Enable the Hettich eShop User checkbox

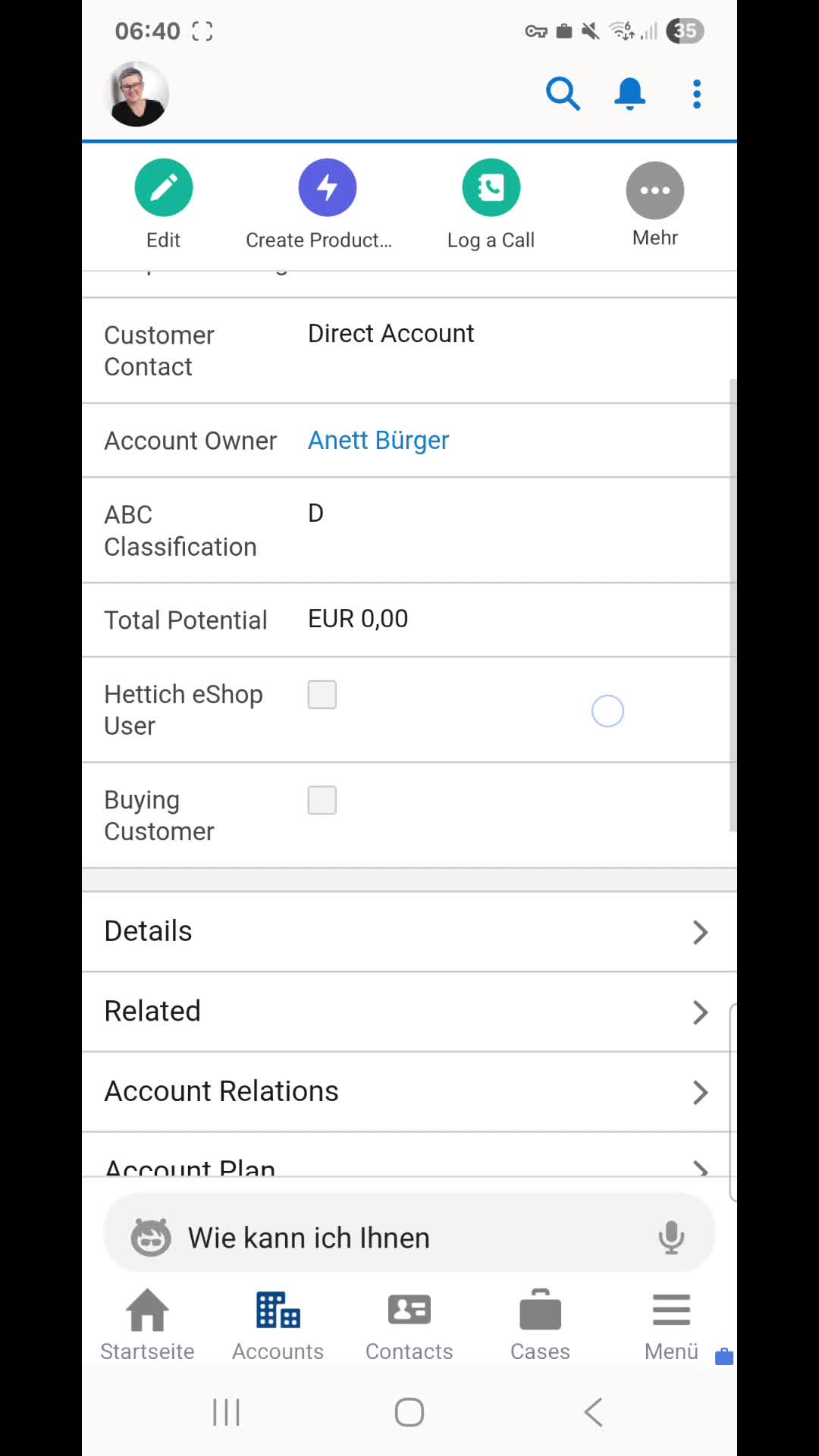322,694
